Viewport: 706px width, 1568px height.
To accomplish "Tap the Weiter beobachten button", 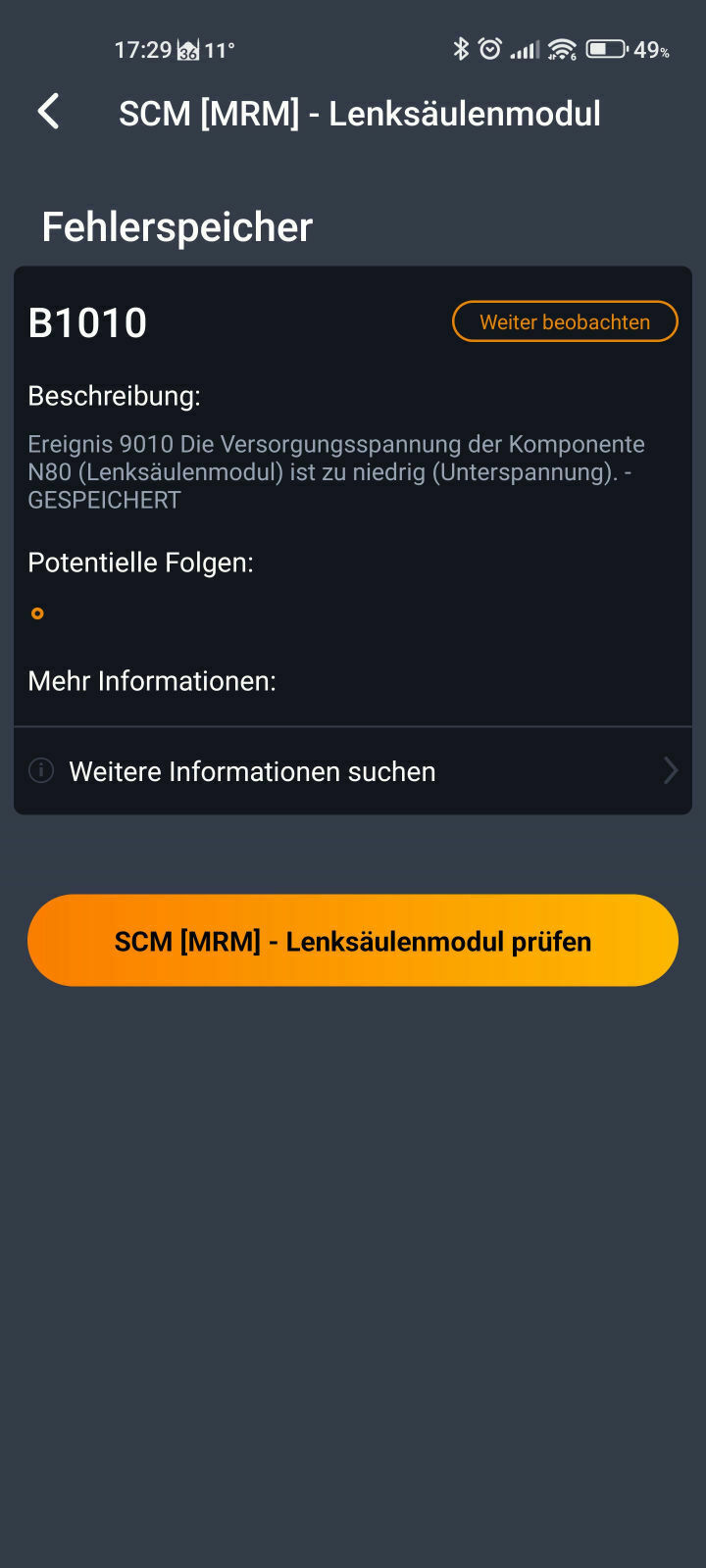I will (564, 321).
